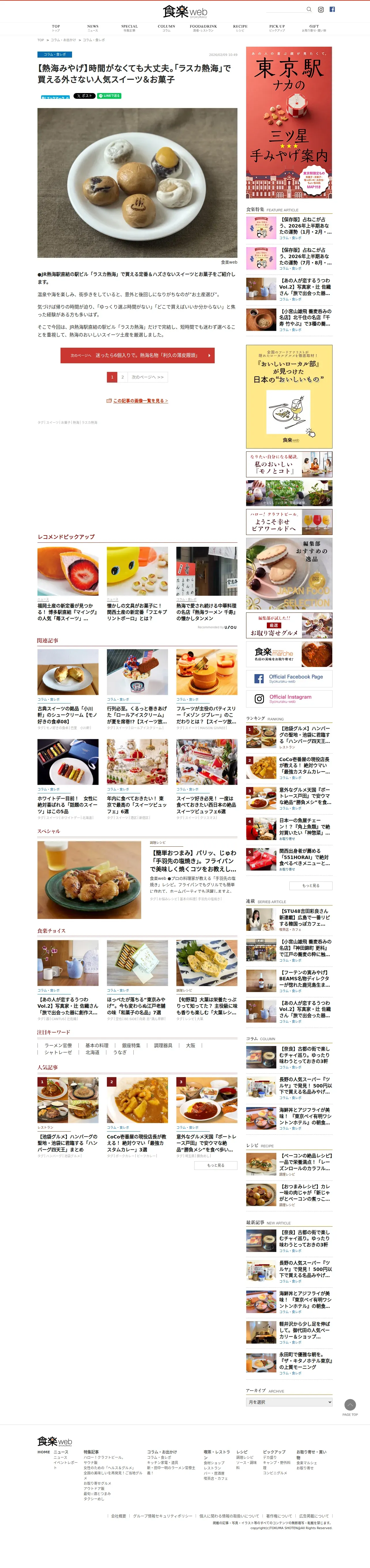Open Official Instagram banner
The image size is (370, 1568).
pos(289,699)
